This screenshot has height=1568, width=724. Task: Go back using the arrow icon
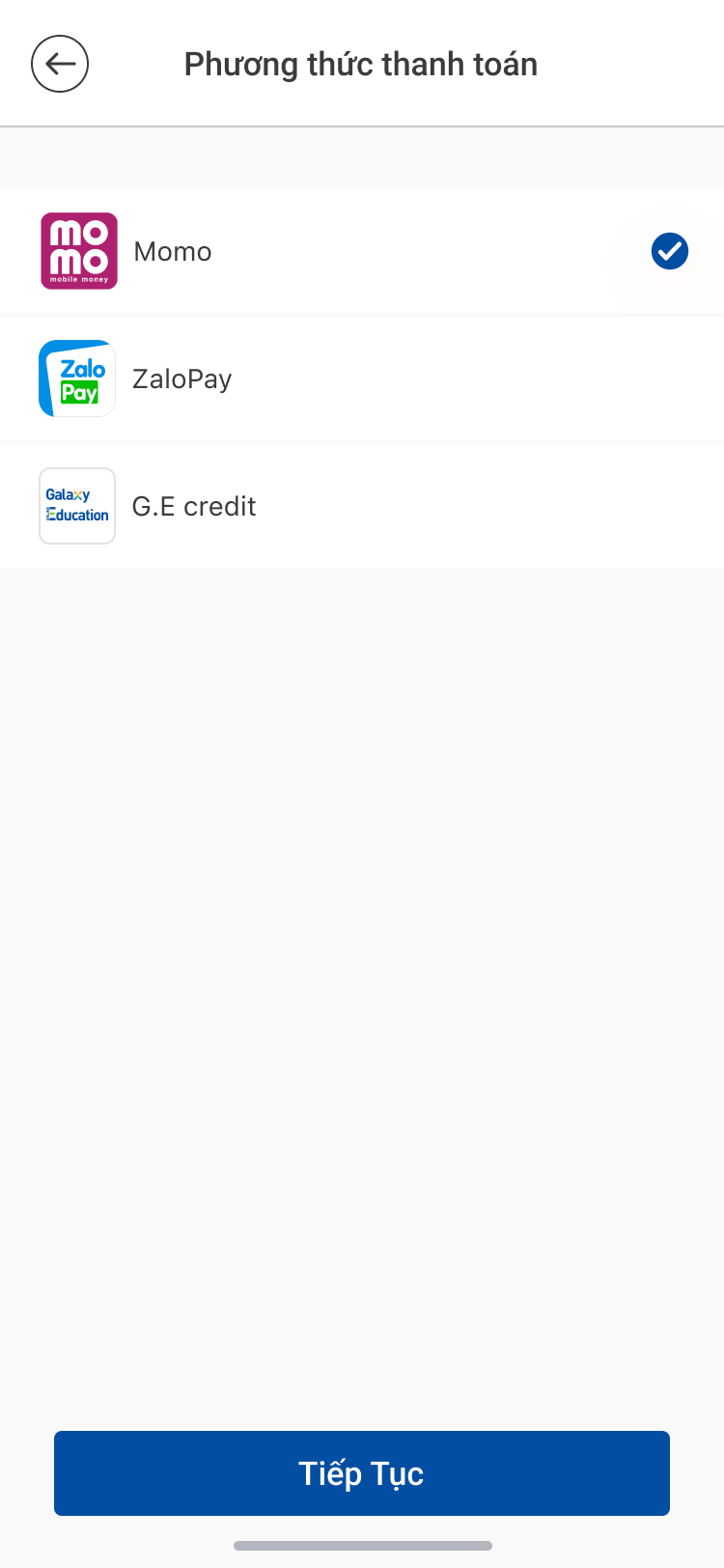click(60, 64)
